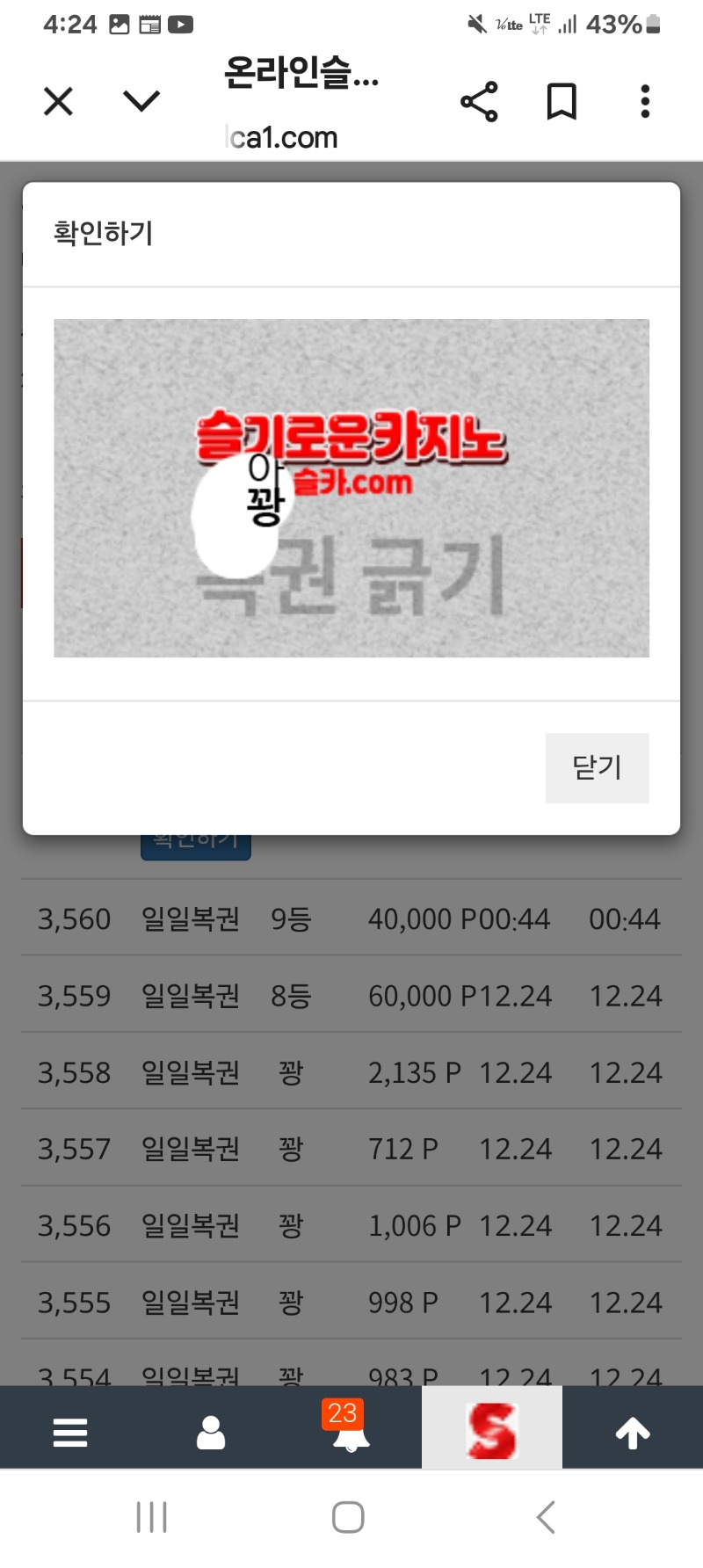This screenshot has height=1568, width=703.
Task: Expand the down-arrow chevron in toolbar
Action: pos(141,102)
